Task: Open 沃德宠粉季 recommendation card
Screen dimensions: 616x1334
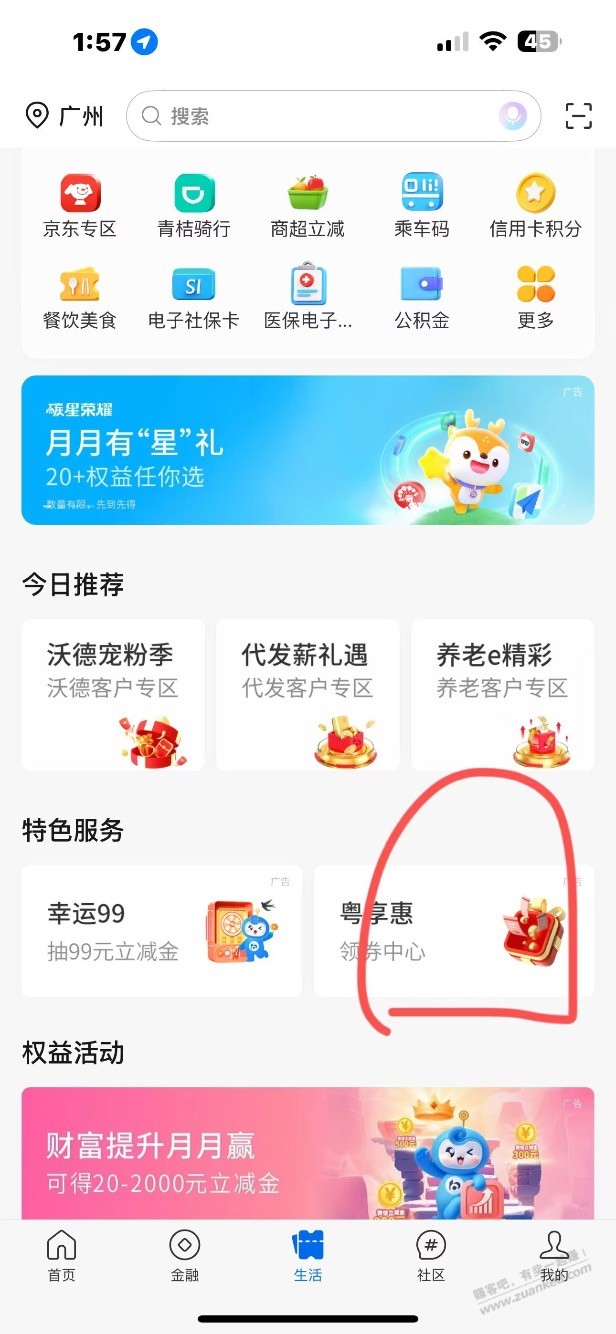Action: (113, 694)
